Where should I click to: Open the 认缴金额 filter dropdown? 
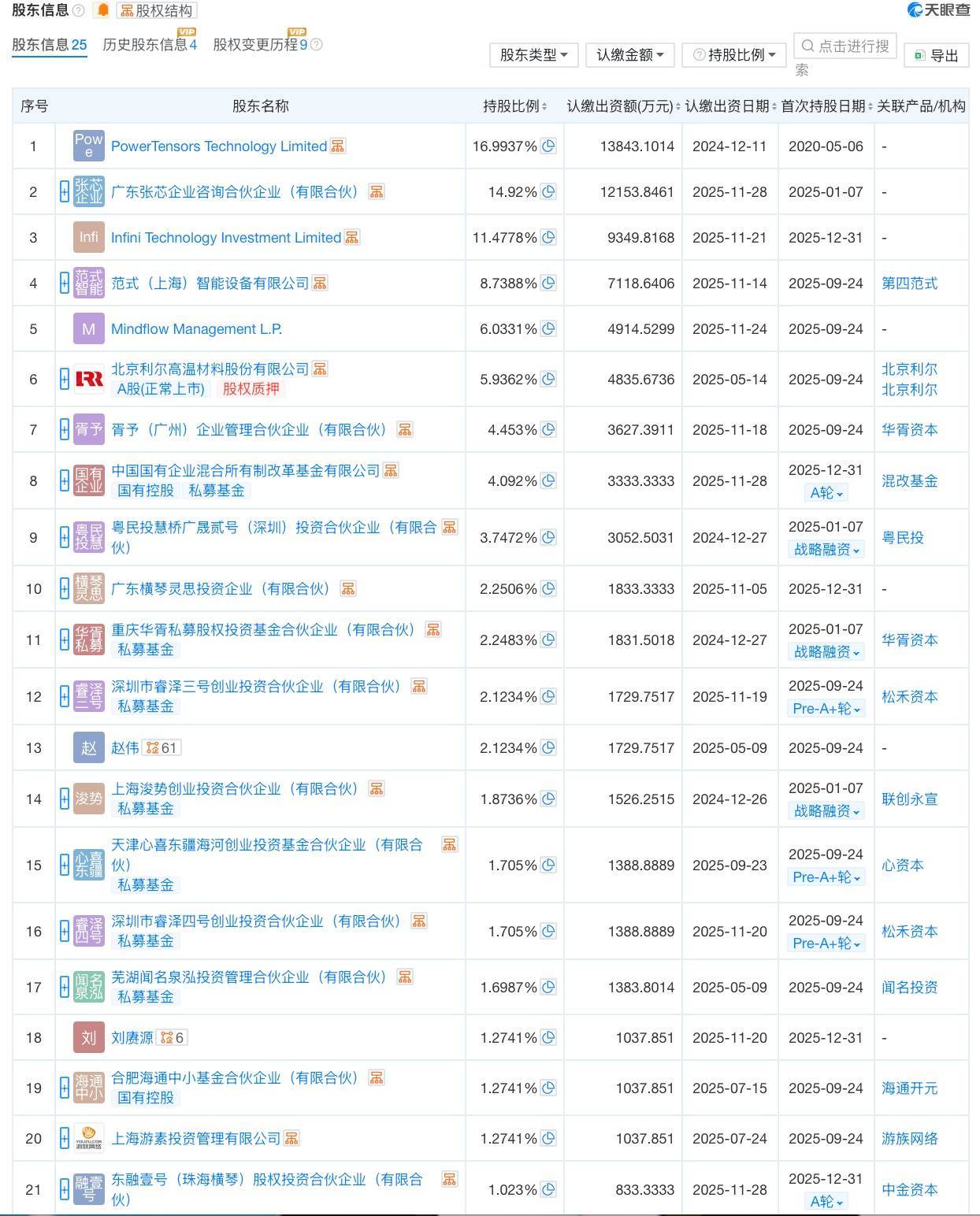pyautogui.click(x=629, y=55)
